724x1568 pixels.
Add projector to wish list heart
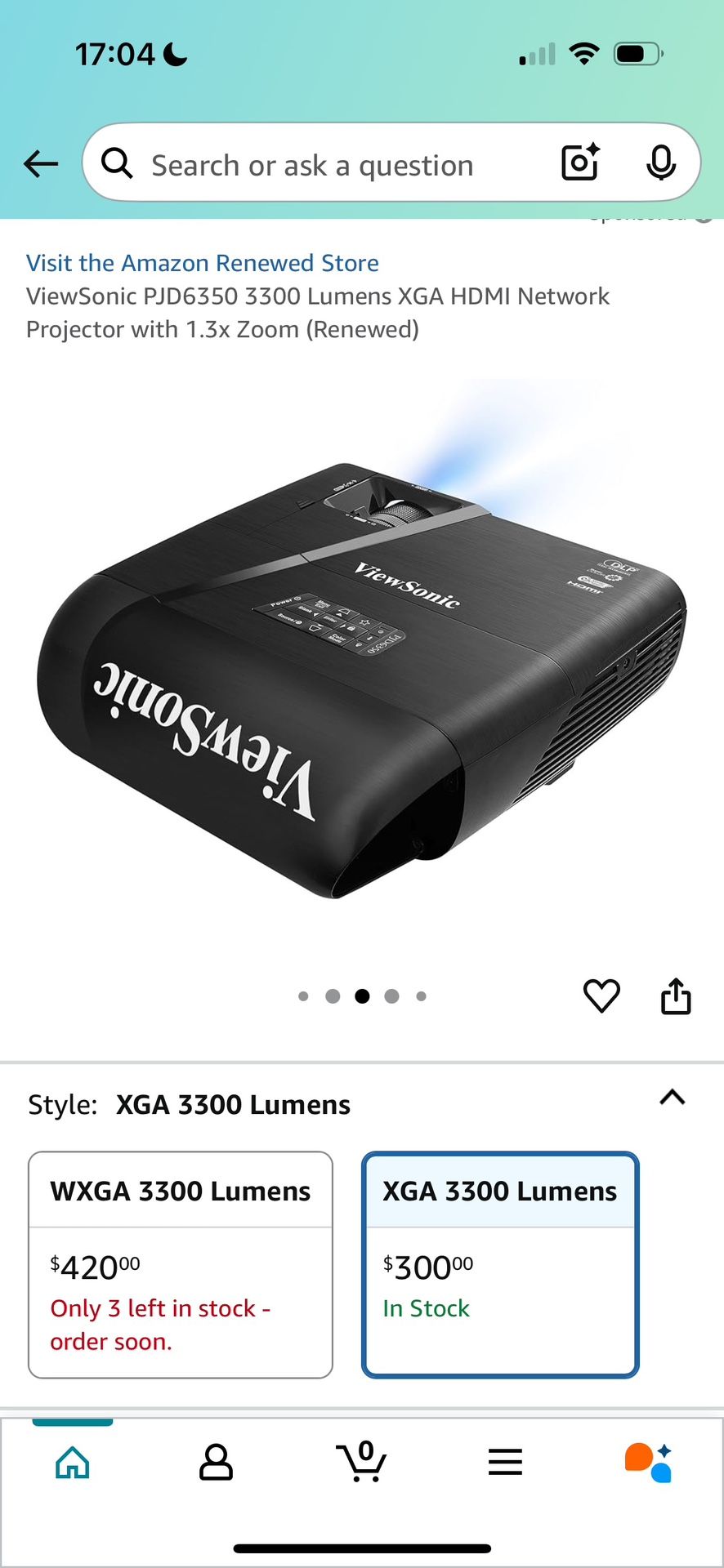point(601,996)
